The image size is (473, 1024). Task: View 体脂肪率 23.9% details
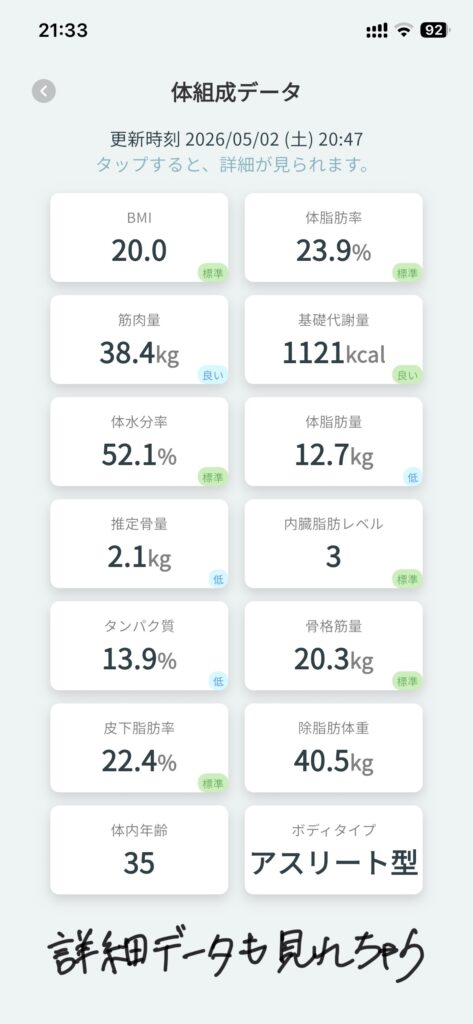333,238
